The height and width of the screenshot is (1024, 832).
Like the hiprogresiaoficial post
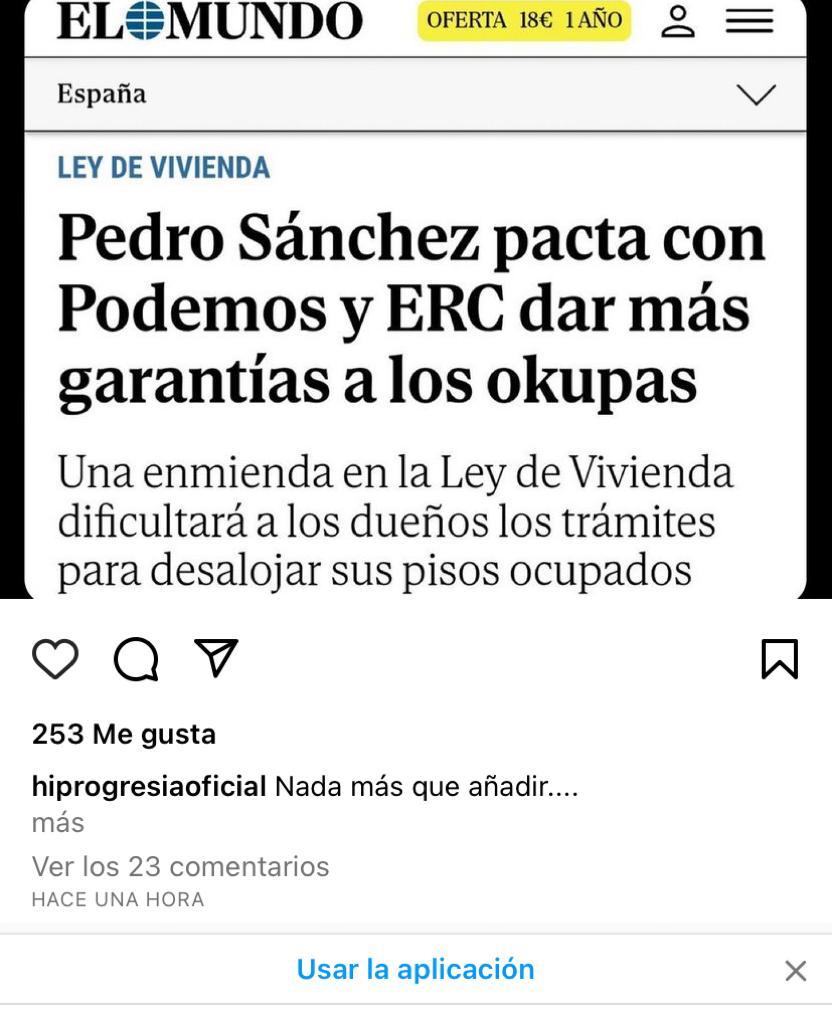55,659
